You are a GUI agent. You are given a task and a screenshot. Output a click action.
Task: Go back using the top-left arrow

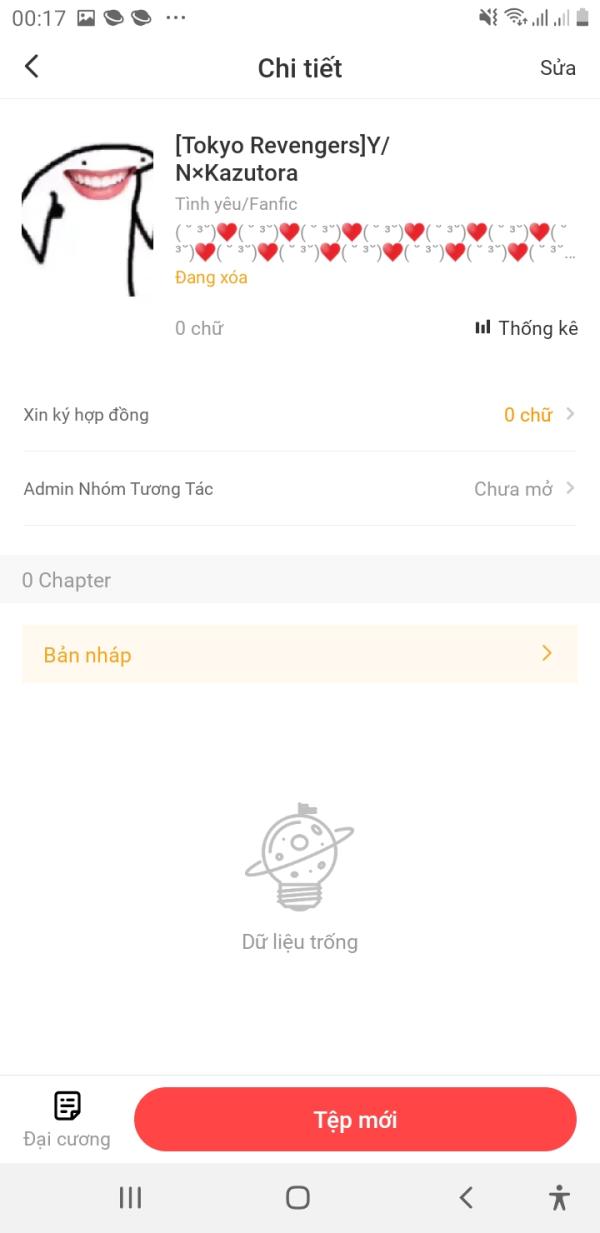pyautogui.click(x=32, y=67)
